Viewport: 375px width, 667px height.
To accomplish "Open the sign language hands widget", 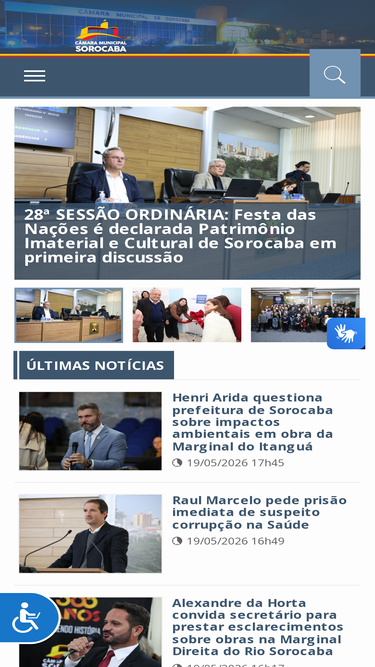I will pos(346,334).
